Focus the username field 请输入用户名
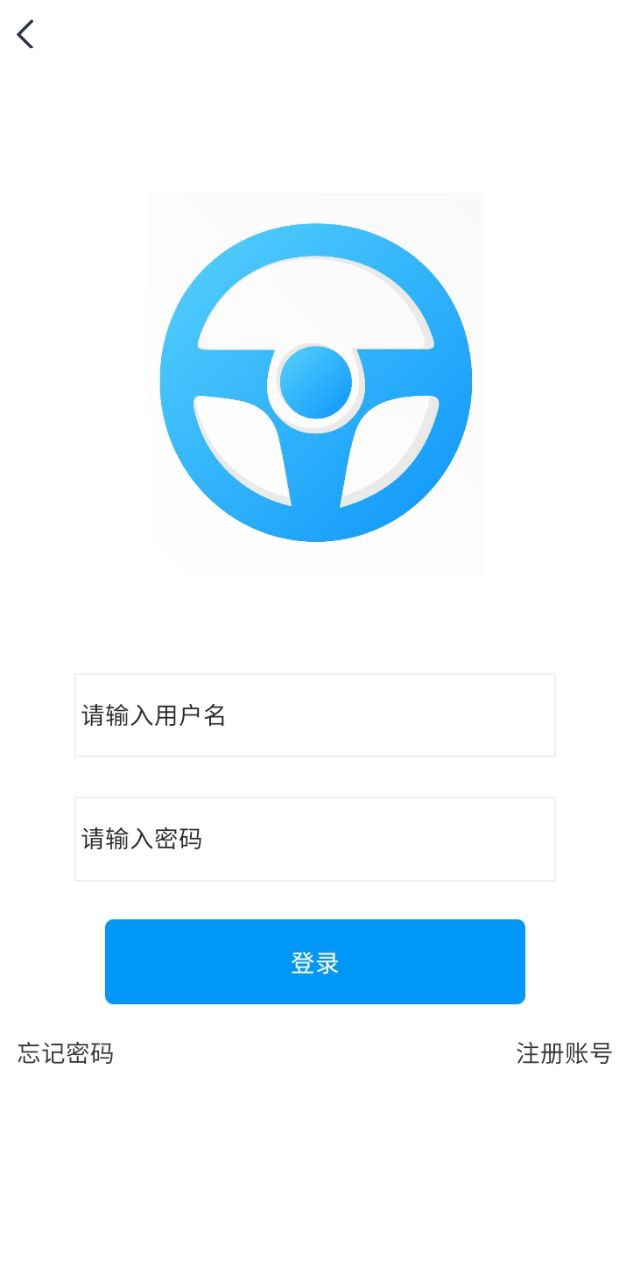The height and width of the screenshot is (1280, 630). (314, 715)
